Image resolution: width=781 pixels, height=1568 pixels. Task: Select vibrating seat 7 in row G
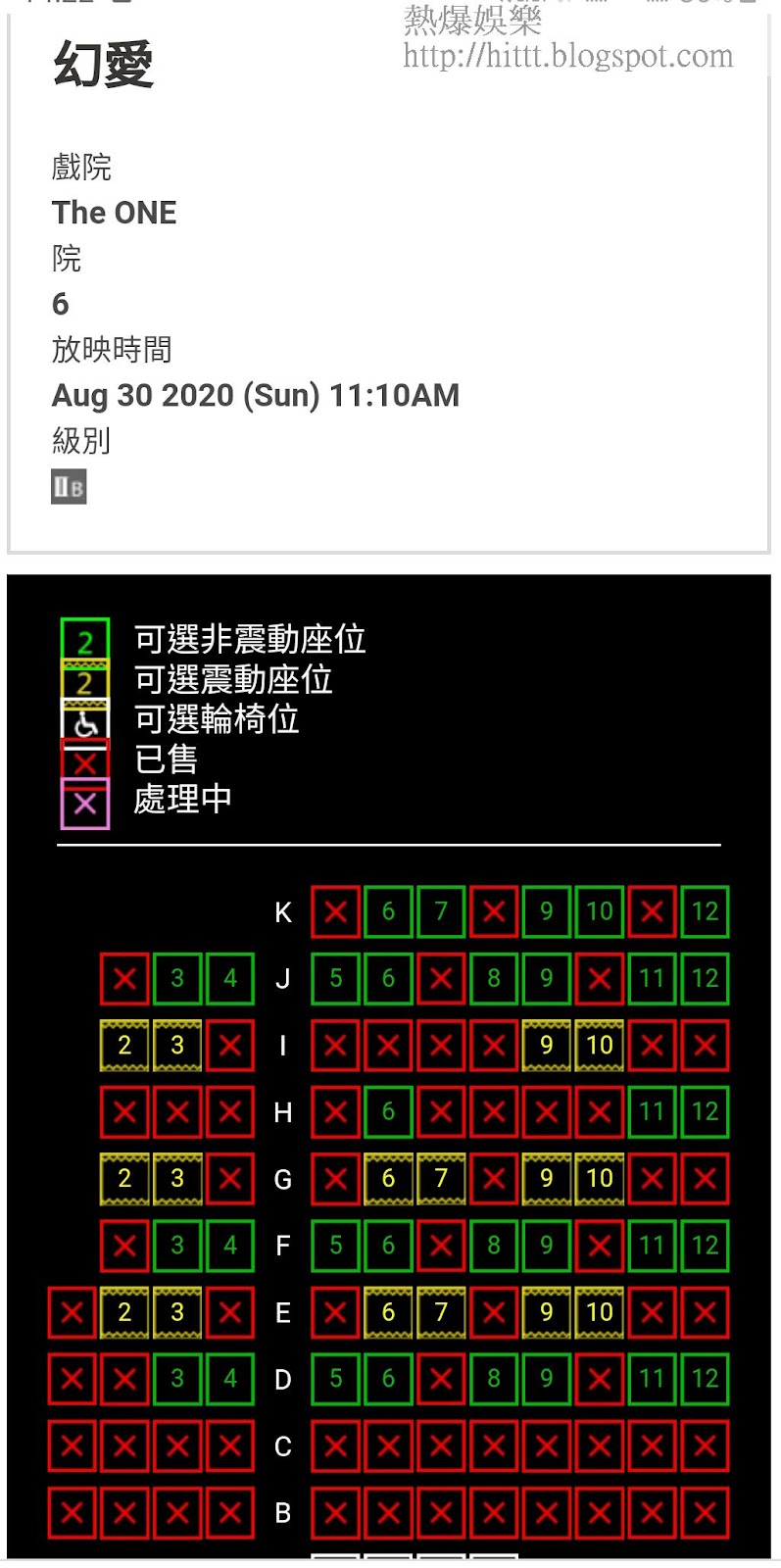click(441, 1178)
